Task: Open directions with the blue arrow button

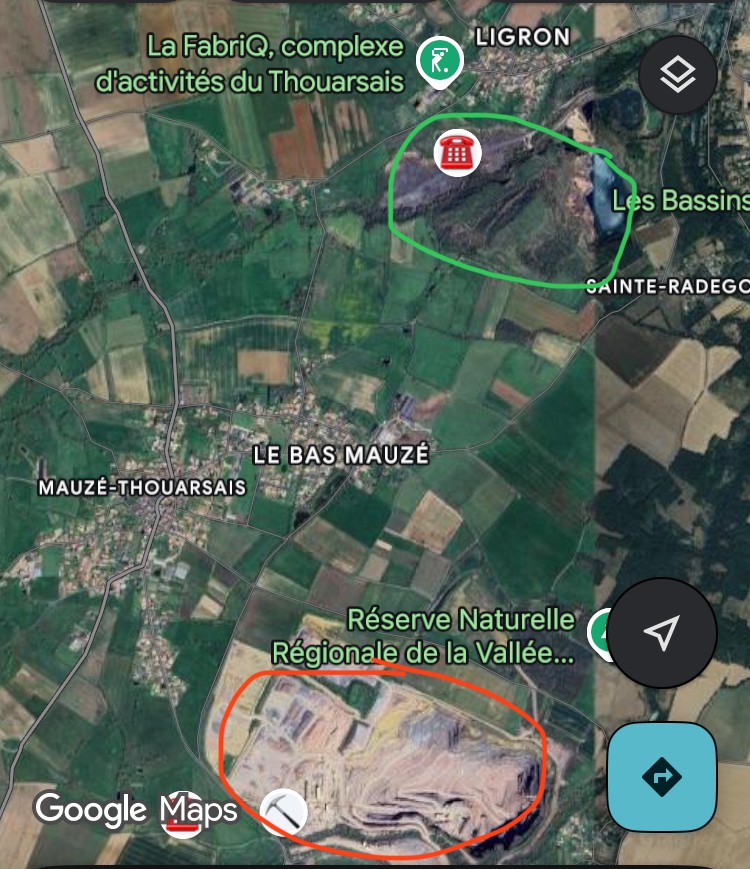Action: coord(662,776)
